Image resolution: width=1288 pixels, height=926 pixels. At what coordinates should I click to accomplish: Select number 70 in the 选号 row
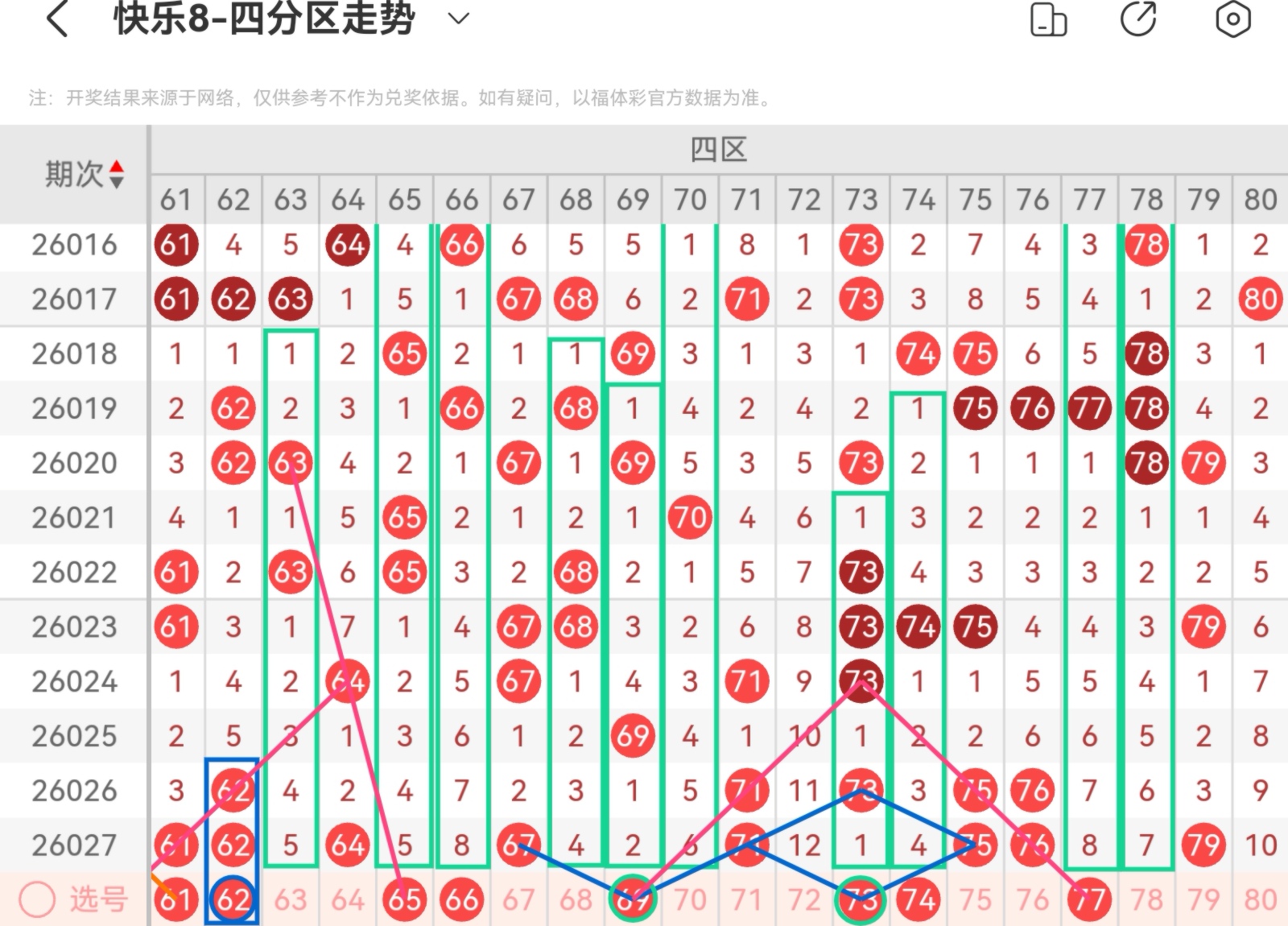tap(690, 899)
